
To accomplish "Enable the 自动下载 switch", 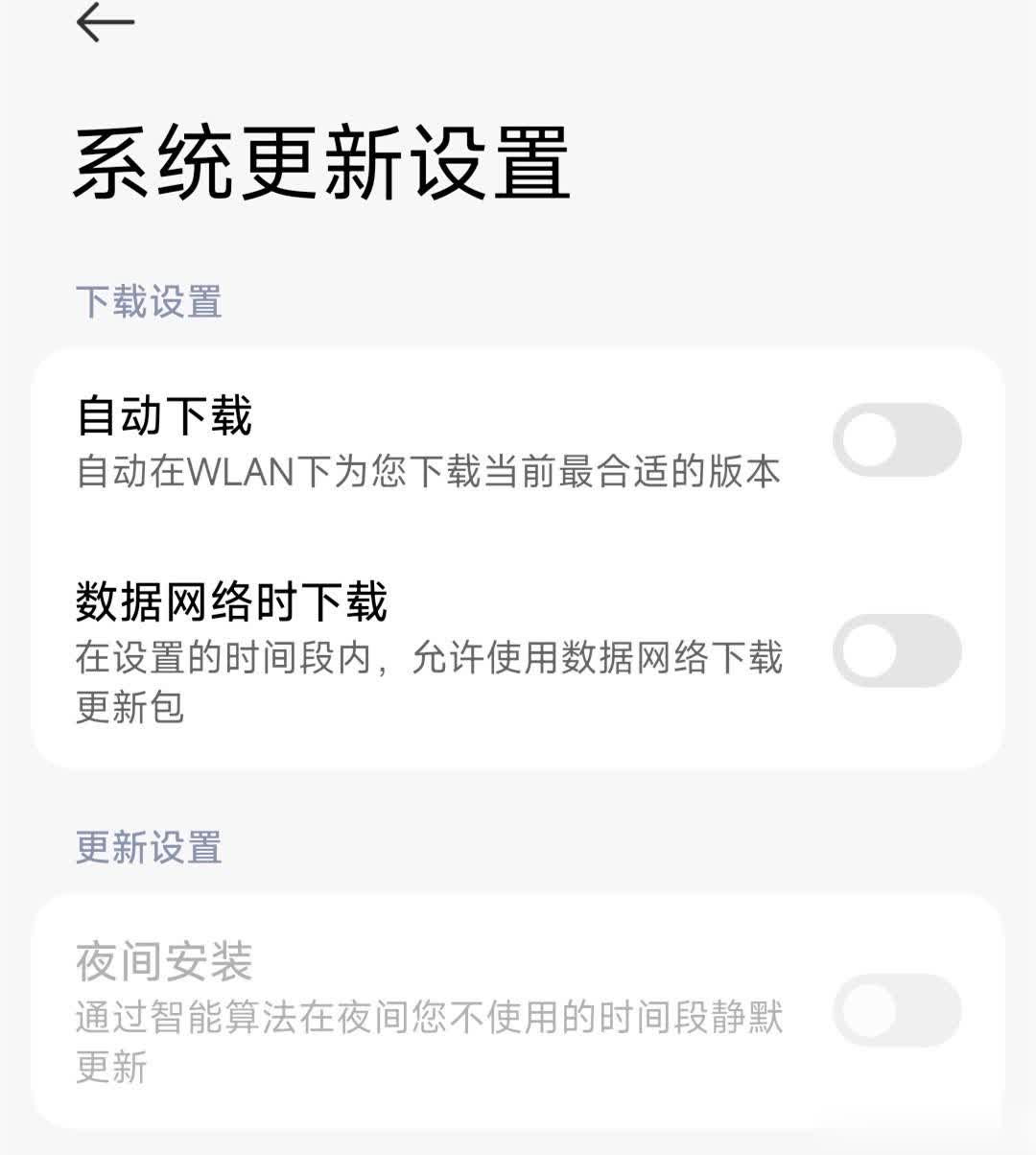I will 896,440.
